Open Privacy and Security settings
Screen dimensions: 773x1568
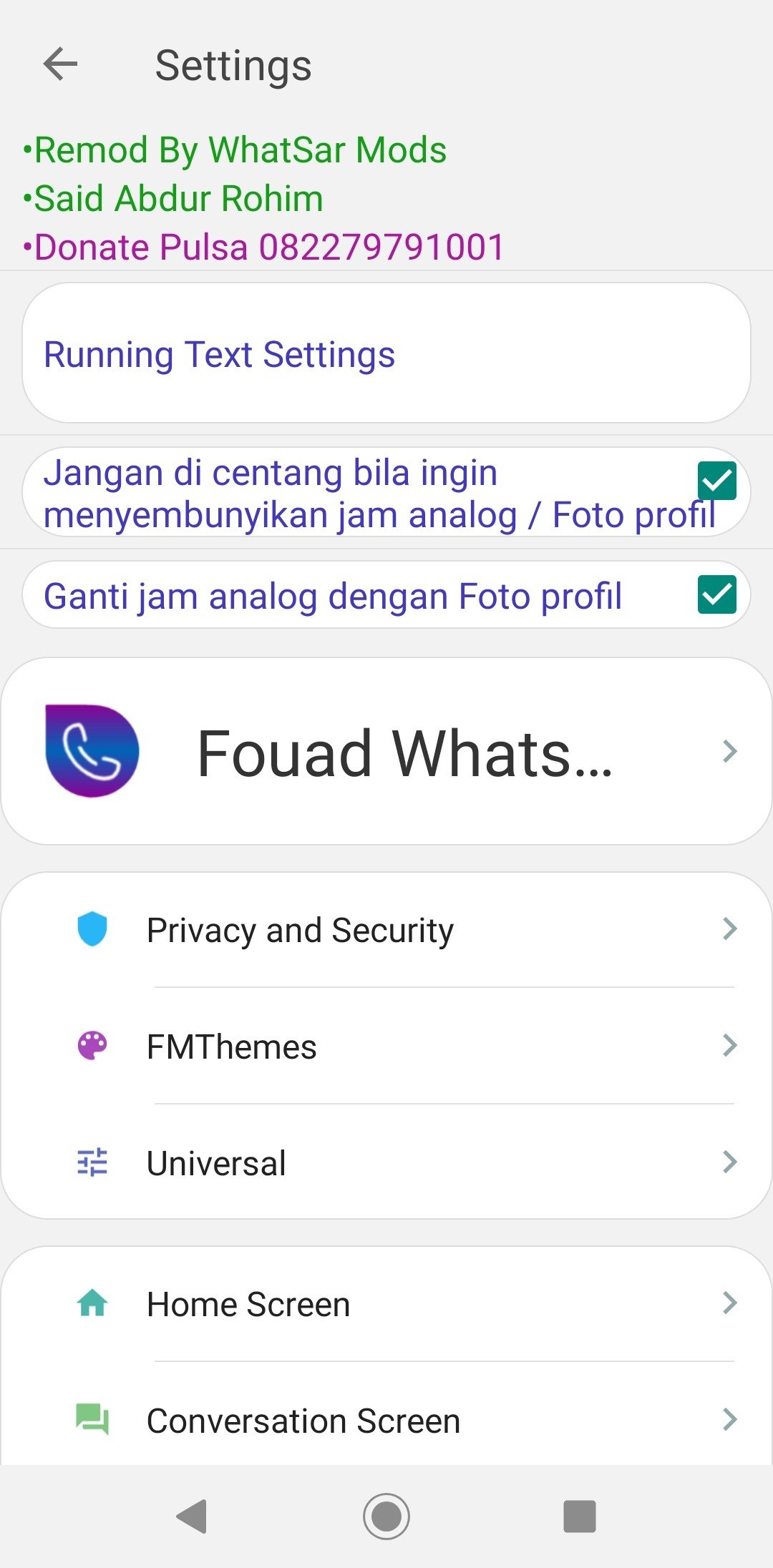coord(386,930)
